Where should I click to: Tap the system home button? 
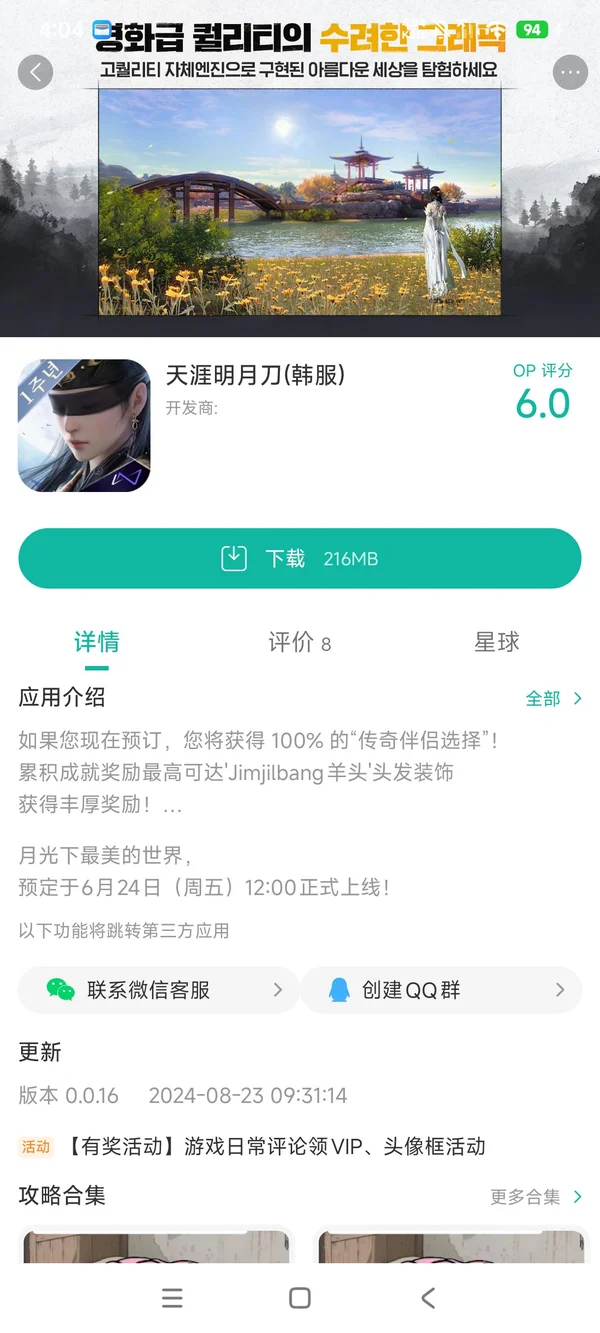299,1298
